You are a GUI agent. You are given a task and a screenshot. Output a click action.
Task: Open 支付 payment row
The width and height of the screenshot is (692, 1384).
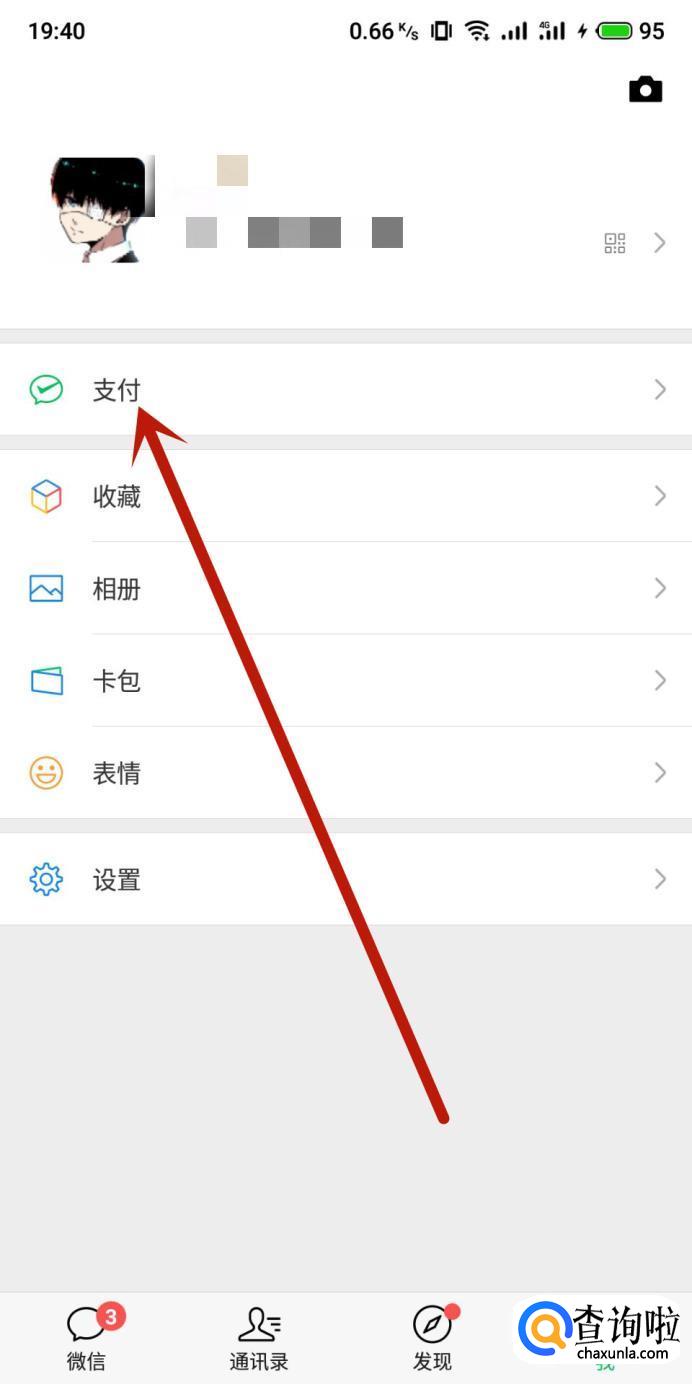click(x=345, y=390)
